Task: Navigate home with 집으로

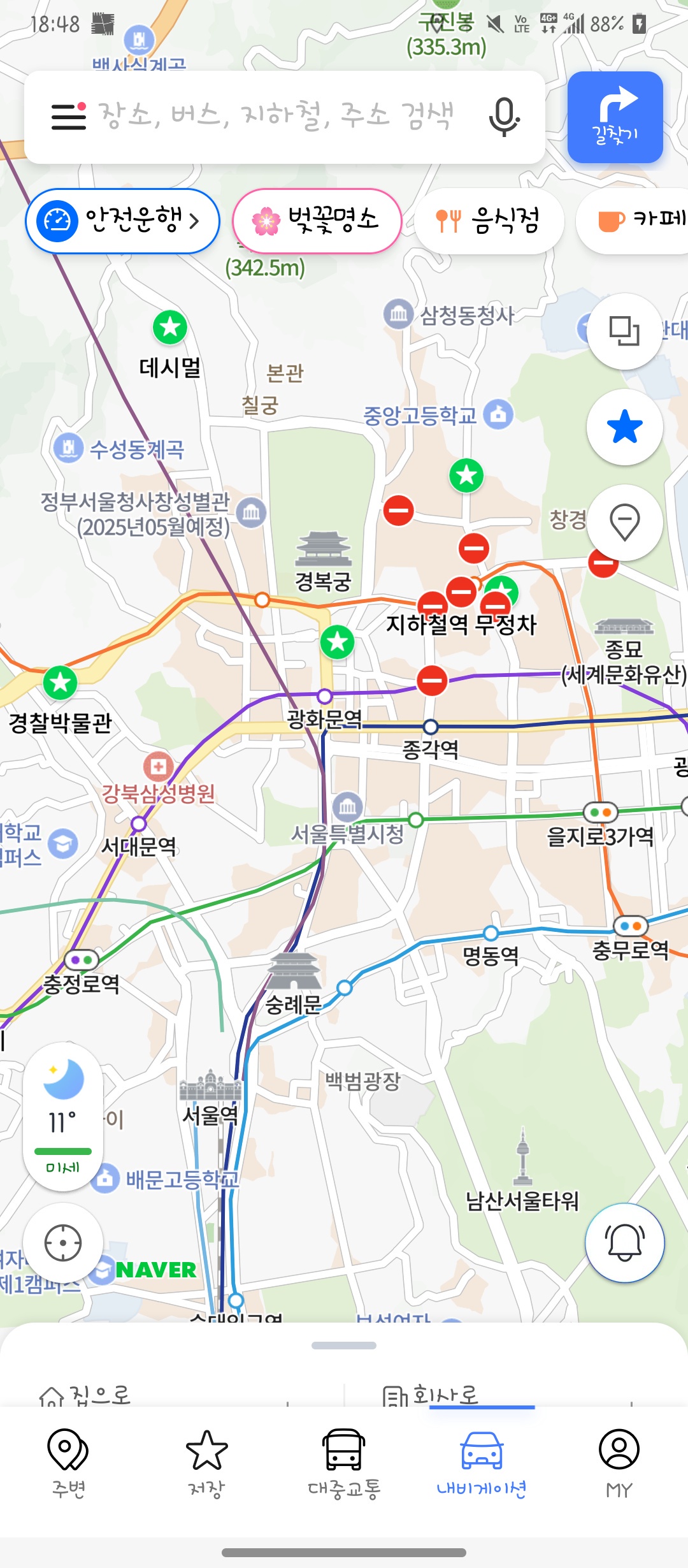Action: coord(86,1396)
